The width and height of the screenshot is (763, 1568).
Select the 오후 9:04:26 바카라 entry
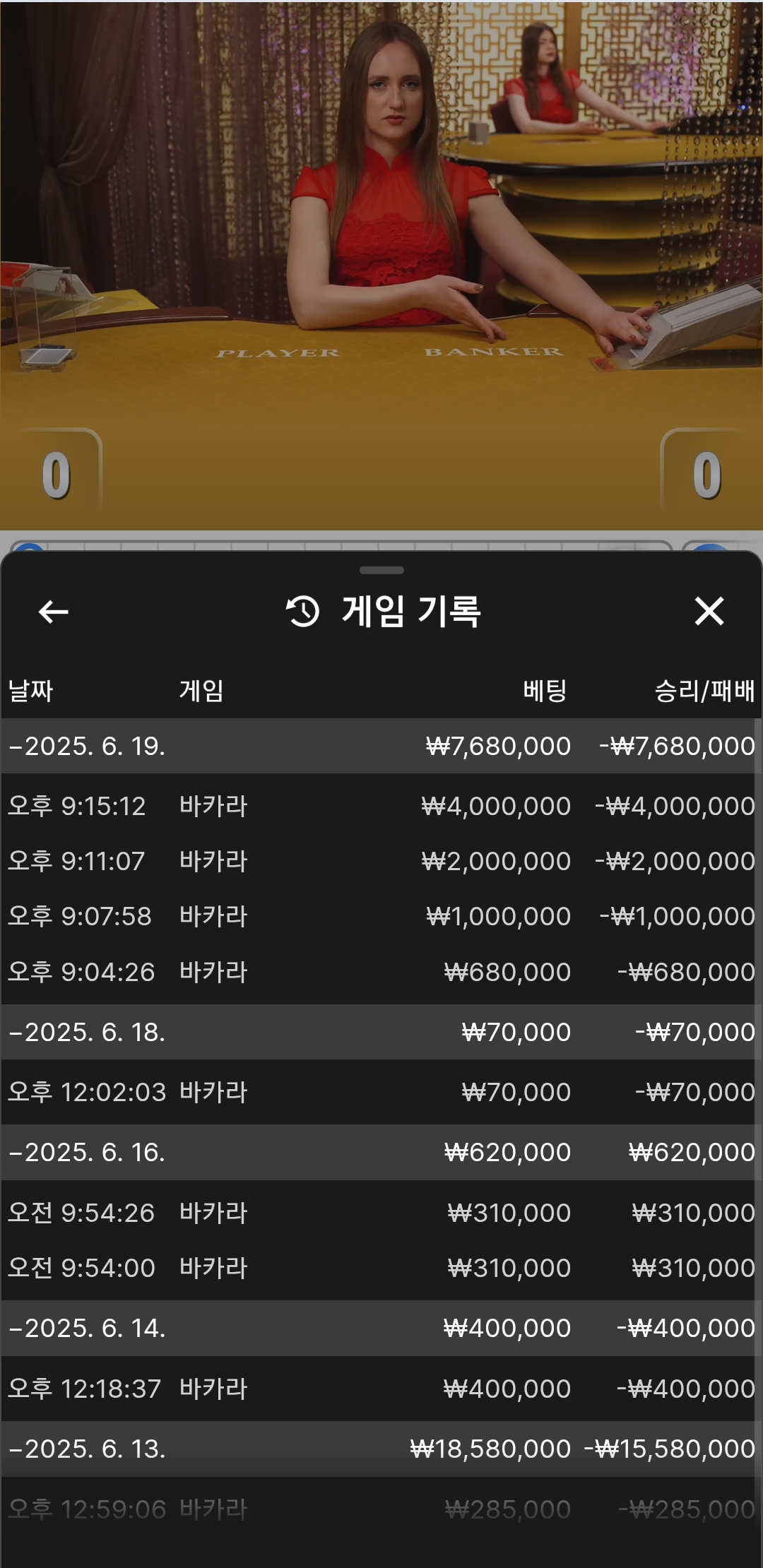pyautogui.click(x=379, y=972)
